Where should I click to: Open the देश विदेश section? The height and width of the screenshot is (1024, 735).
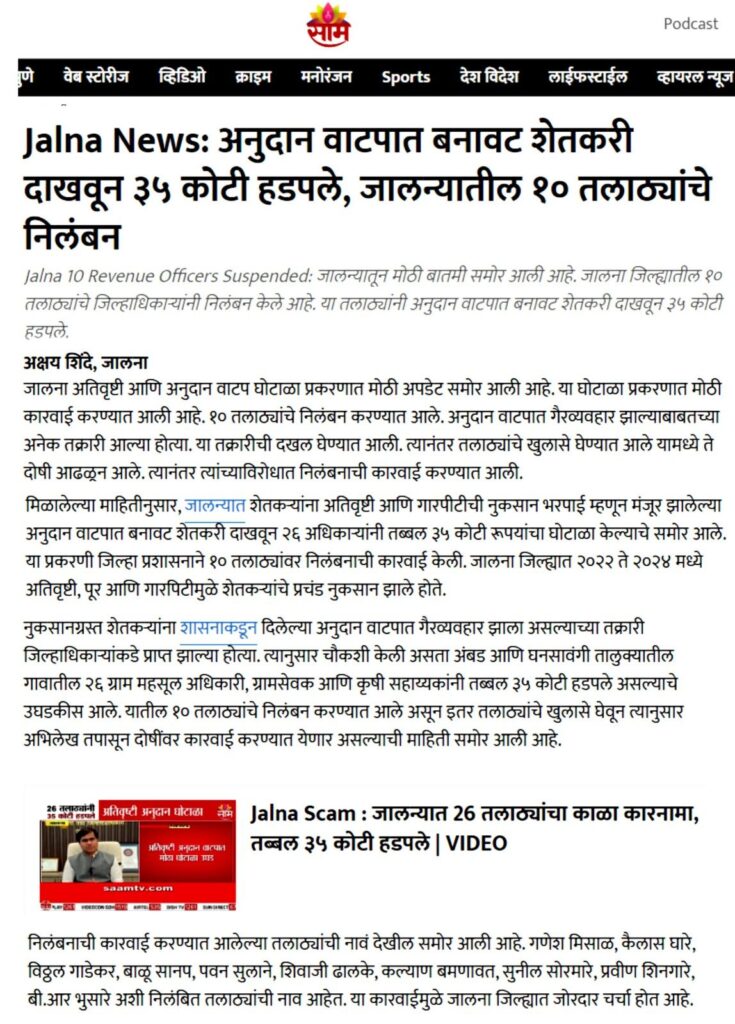tap(489, 77)
